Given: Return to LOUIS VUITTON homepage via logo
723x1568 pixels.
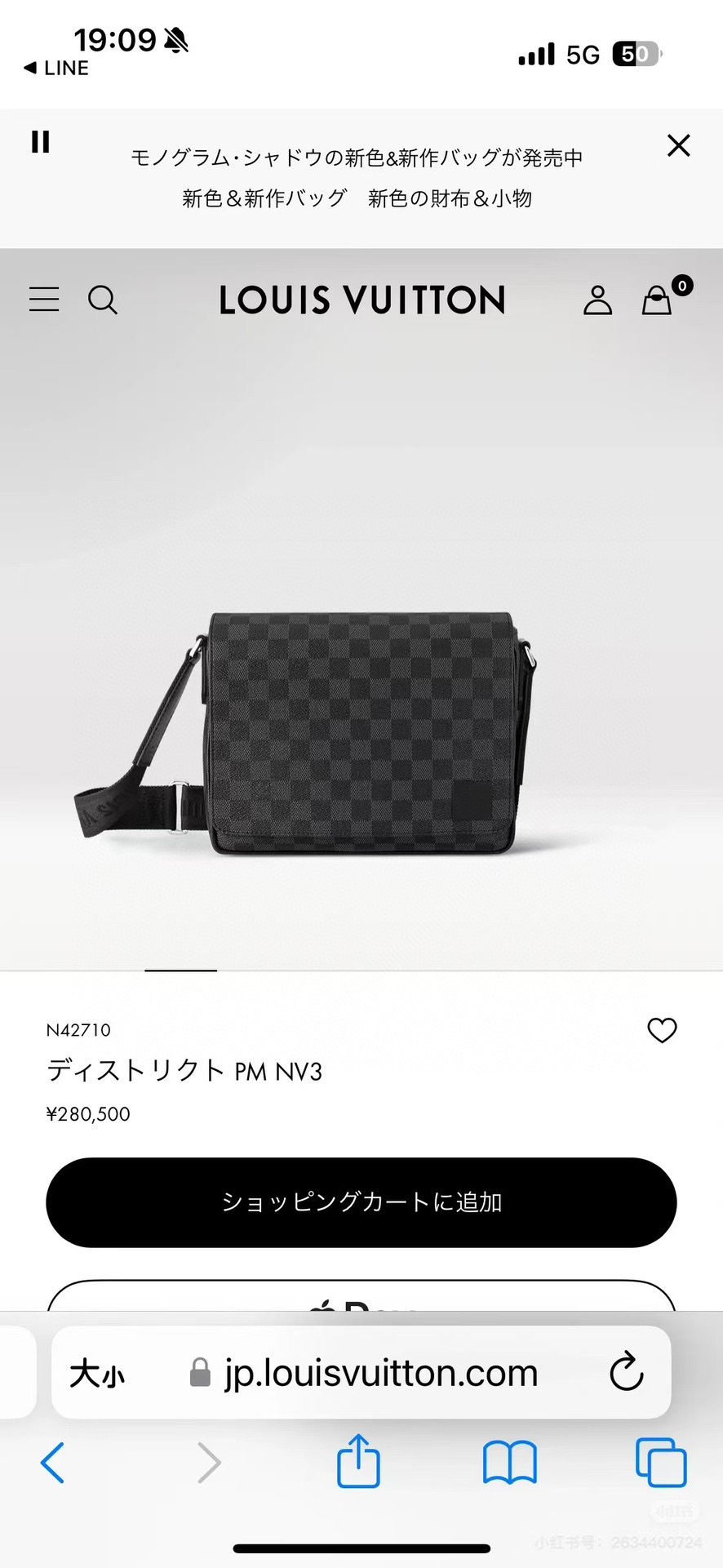Looking at the screenshot, I should coord(361,300).
